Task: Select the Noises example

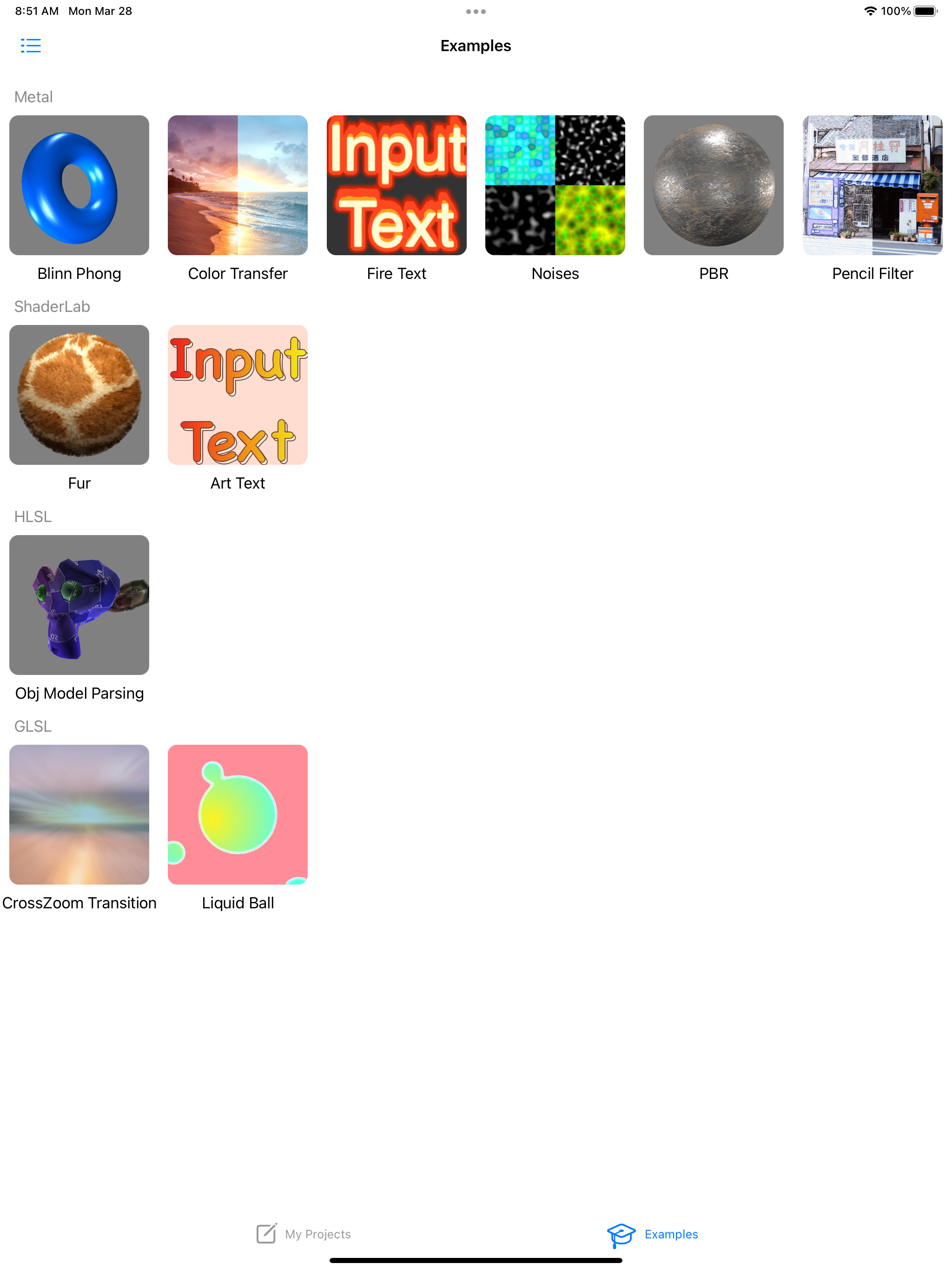Action: coord(555,185)
